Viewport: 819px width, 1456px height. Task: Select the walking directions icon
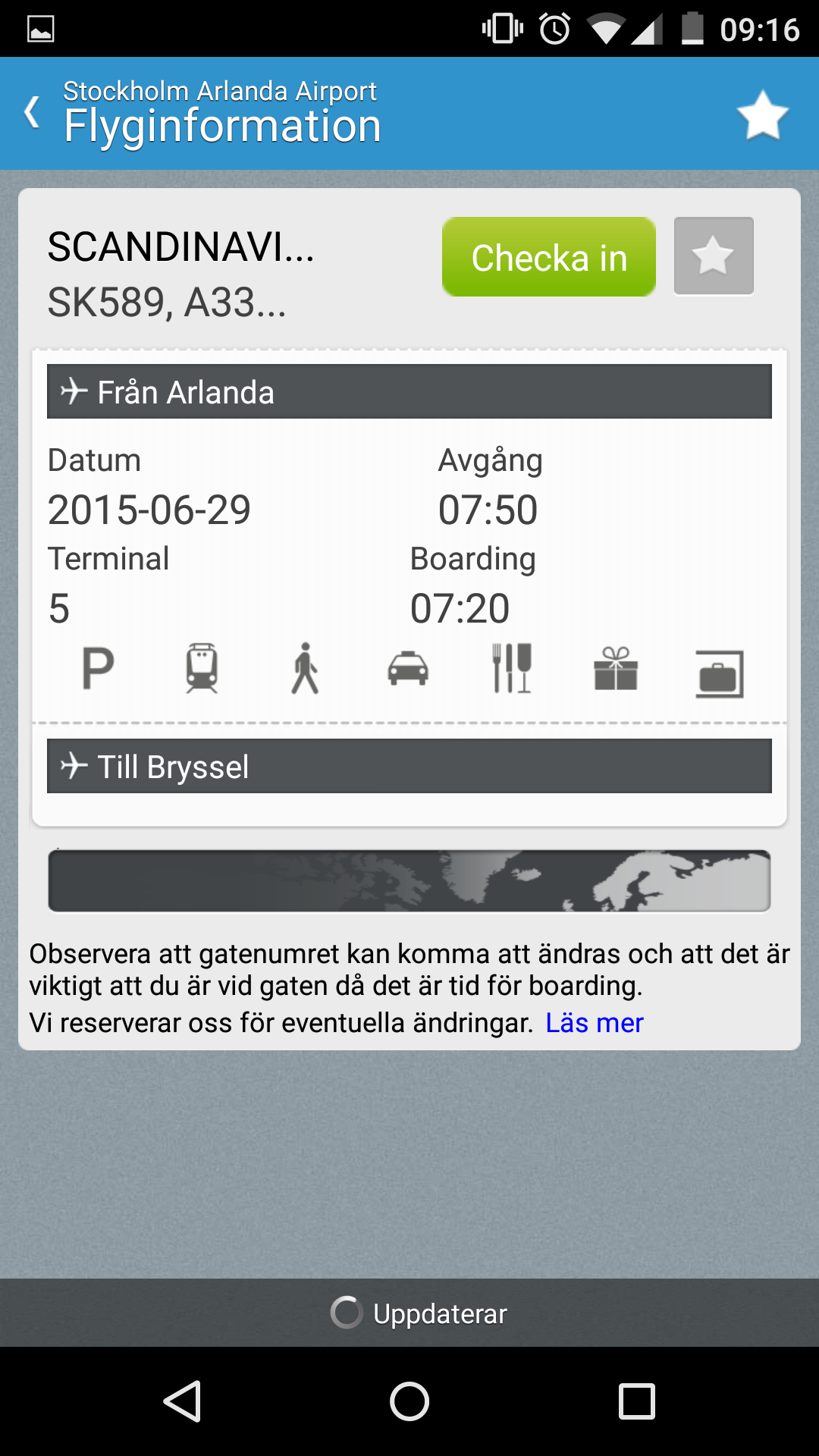point(305,670)
